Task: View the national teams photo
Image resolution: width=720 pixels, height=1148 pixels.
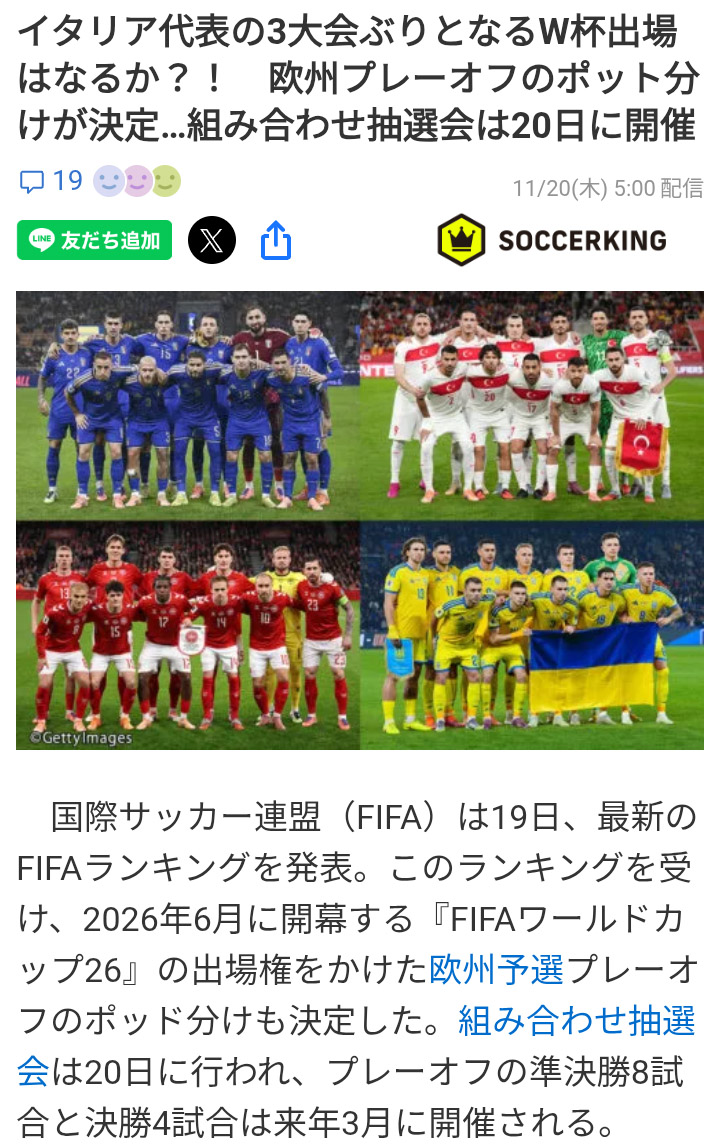Action: [360, 520]
